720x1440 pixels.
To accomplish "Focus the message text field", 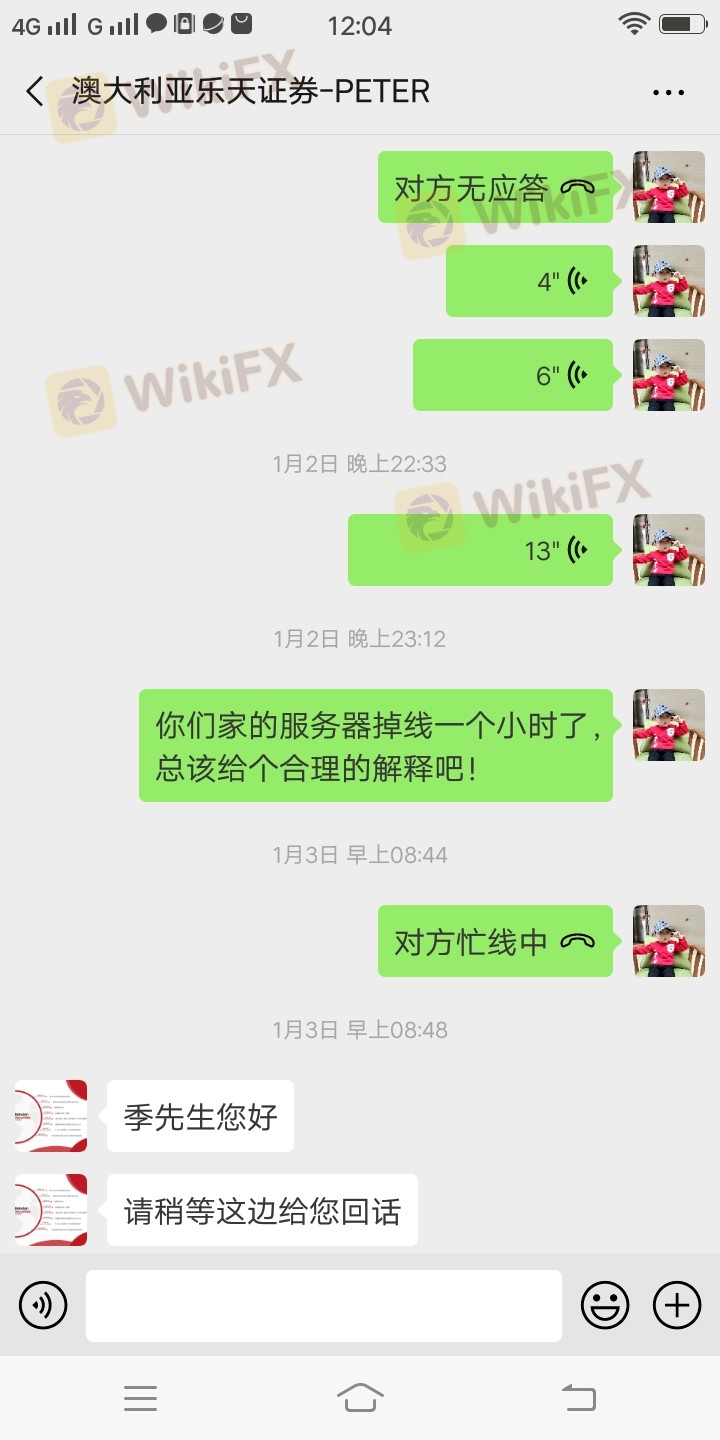I will click(x=324, y=1305).
